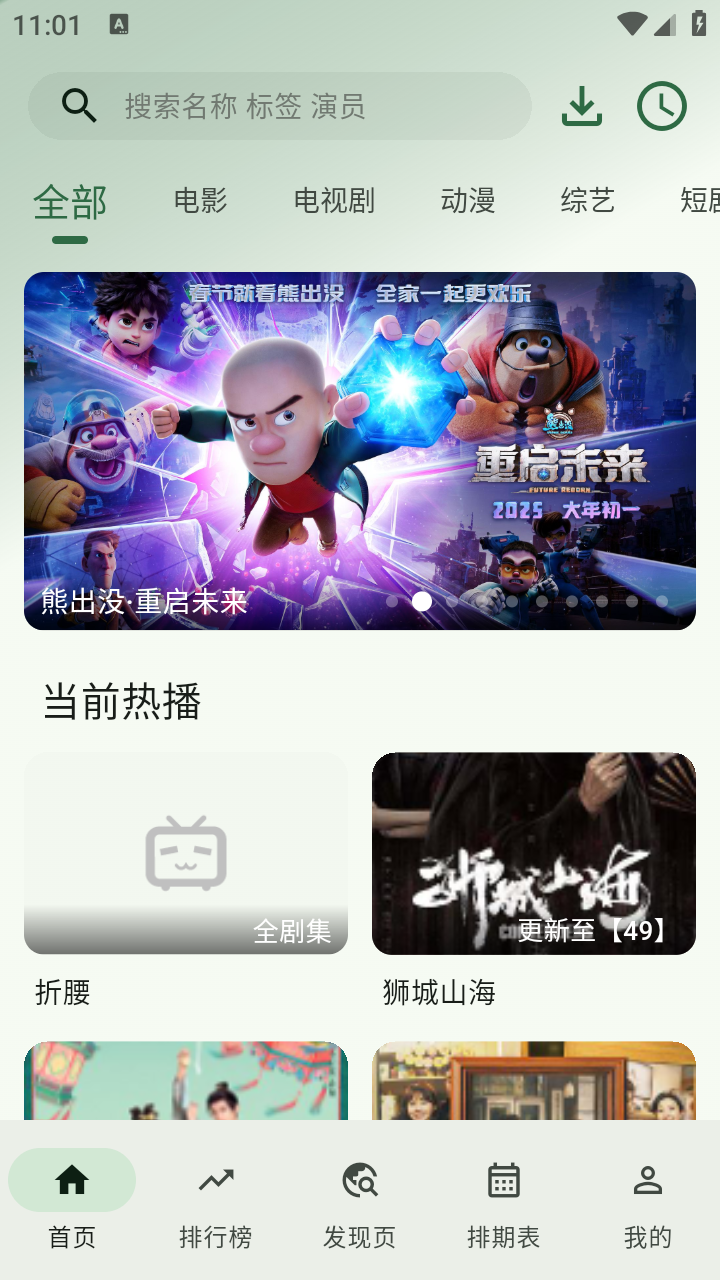Switch to the 短剧 section
The image size is (720, 1280).
coord(703,201)
